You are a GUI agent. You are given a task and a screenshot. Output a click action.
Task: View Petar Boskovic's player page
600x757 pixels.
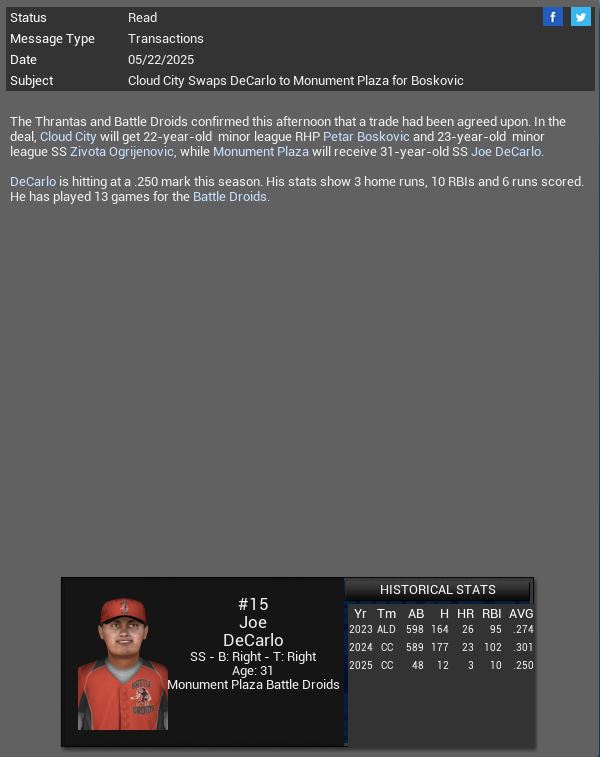(x=366, y=137)
